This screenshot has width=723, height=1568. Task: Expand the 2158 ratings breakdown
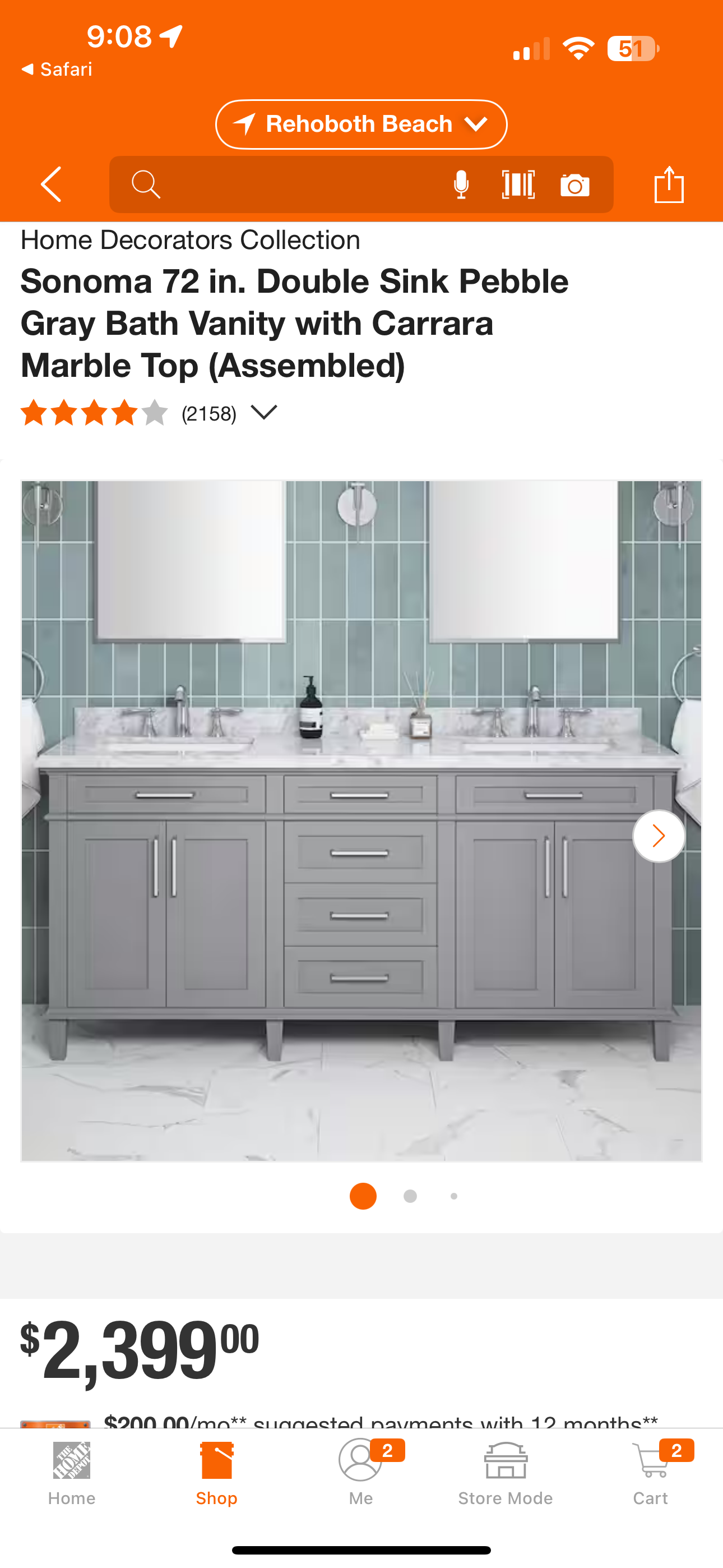[264, 413]
